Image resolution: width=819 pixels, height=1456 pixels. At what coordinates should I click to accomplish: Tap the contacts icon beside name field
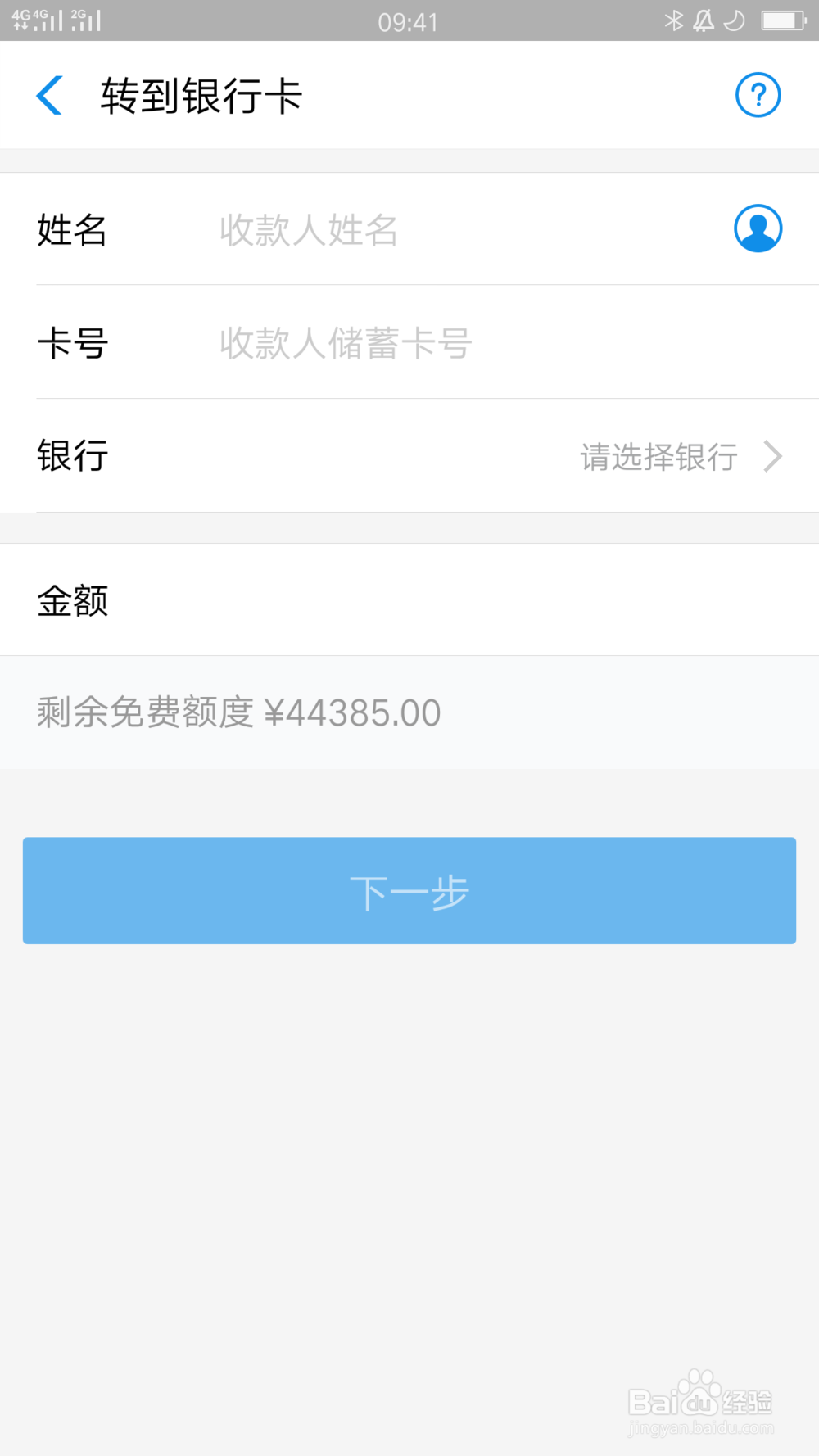pyautogui.click(x=758, y=230)
